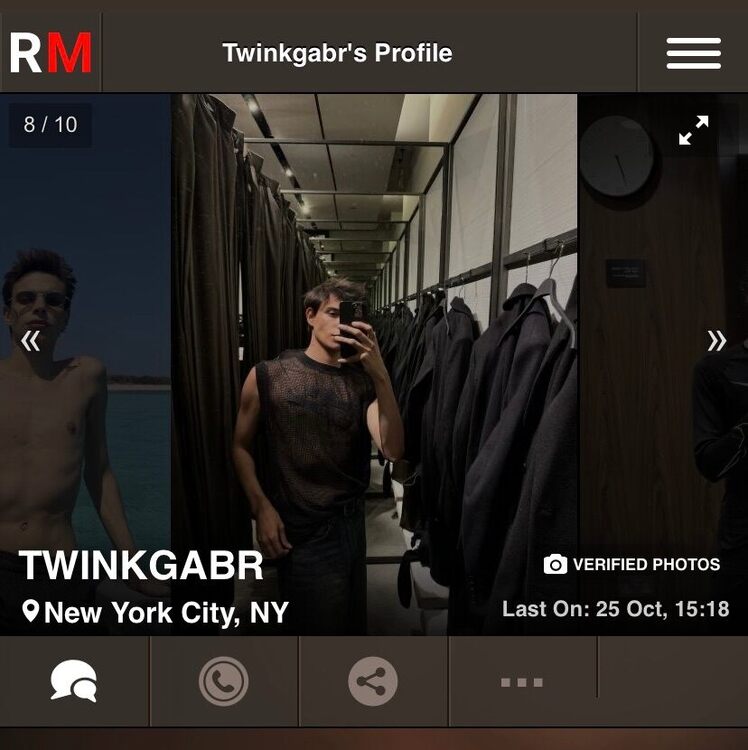Open the hamburger menu
Screen dimensions: 748x750
tap(693, 53)
